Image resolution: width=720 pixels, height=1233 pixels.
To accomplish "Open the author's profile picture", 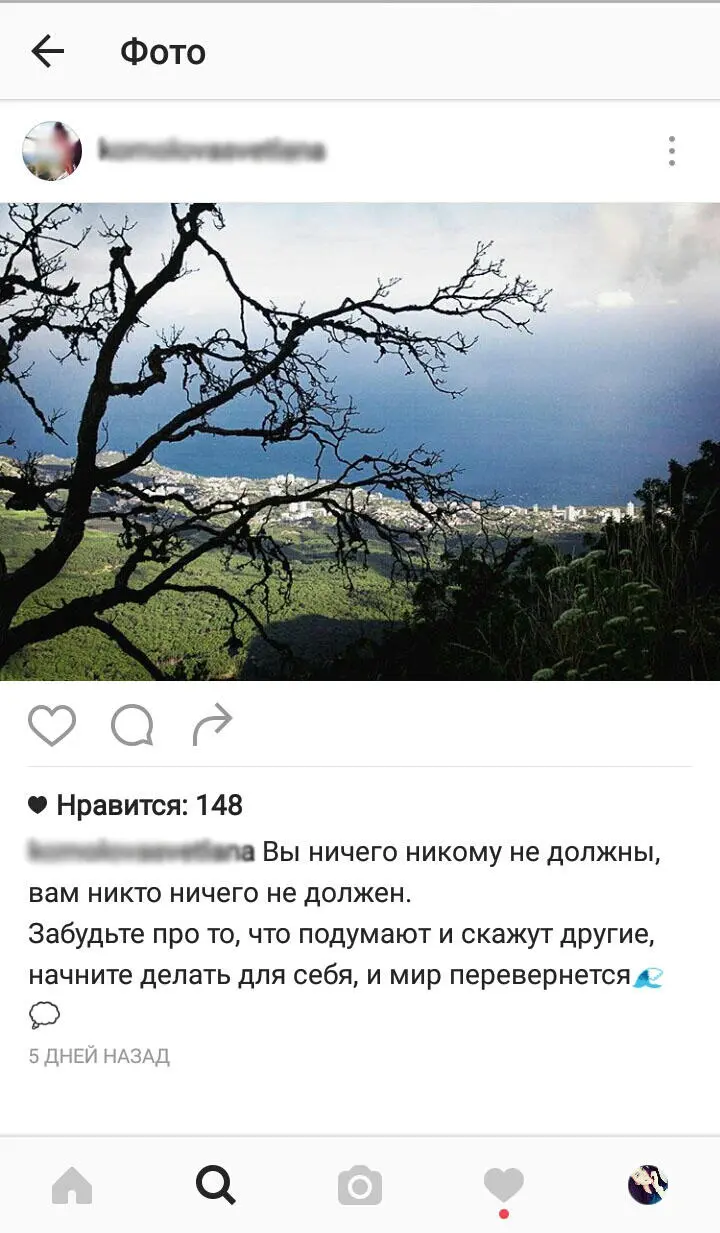I will coord(52,151).
